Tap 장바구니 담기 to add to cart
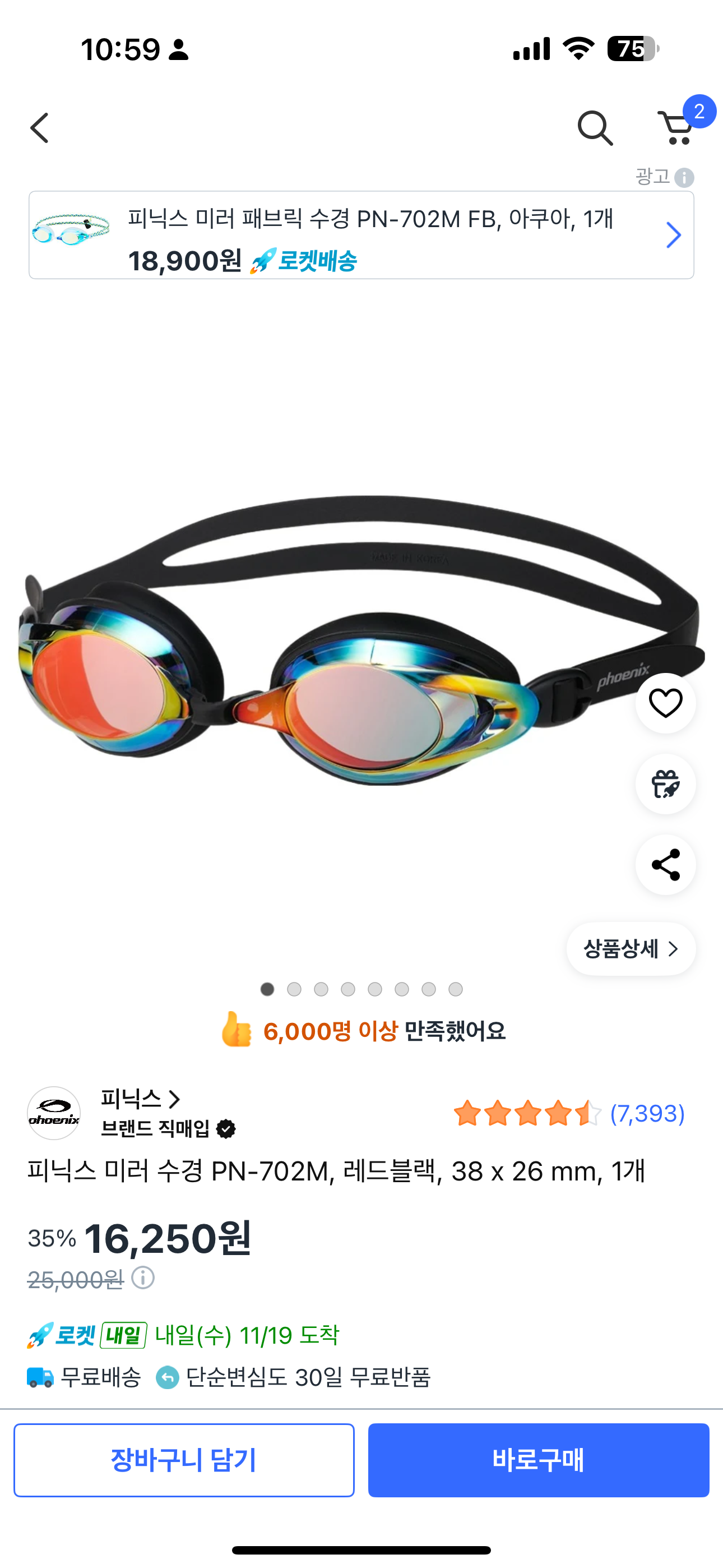The image size is (723, 1568). point(184,1460)
